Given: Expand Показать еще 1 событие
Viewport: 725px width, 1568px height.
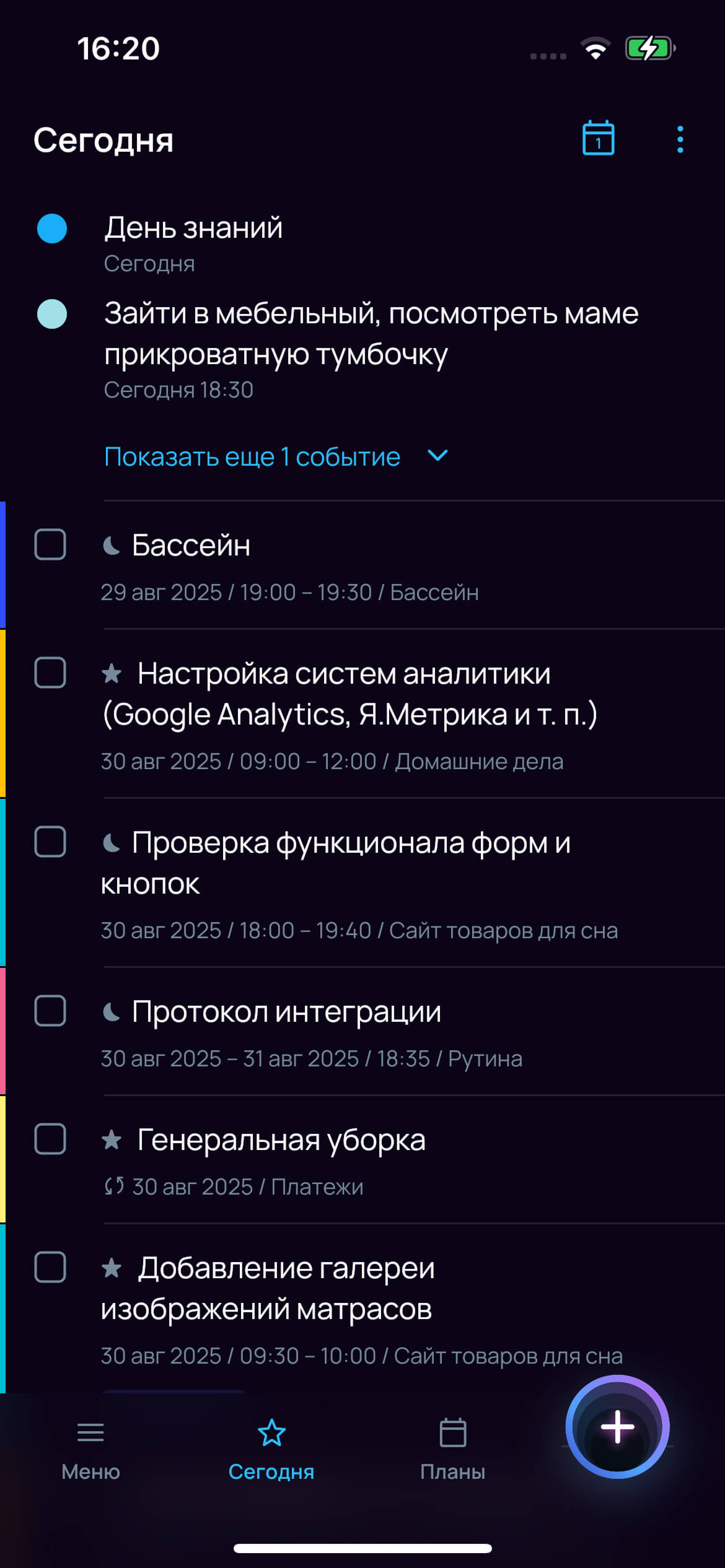Looking at the screenshot, I should 276,457.
